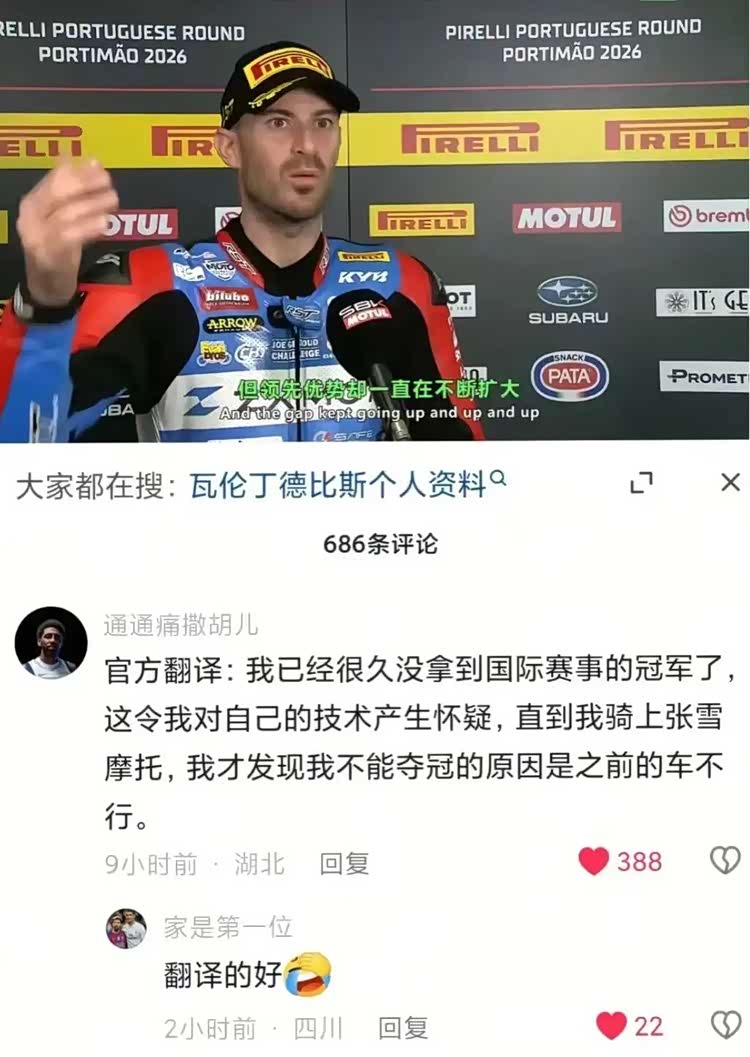
Task: Open username 通通痛撒胡儿
Action: point(181,626)
